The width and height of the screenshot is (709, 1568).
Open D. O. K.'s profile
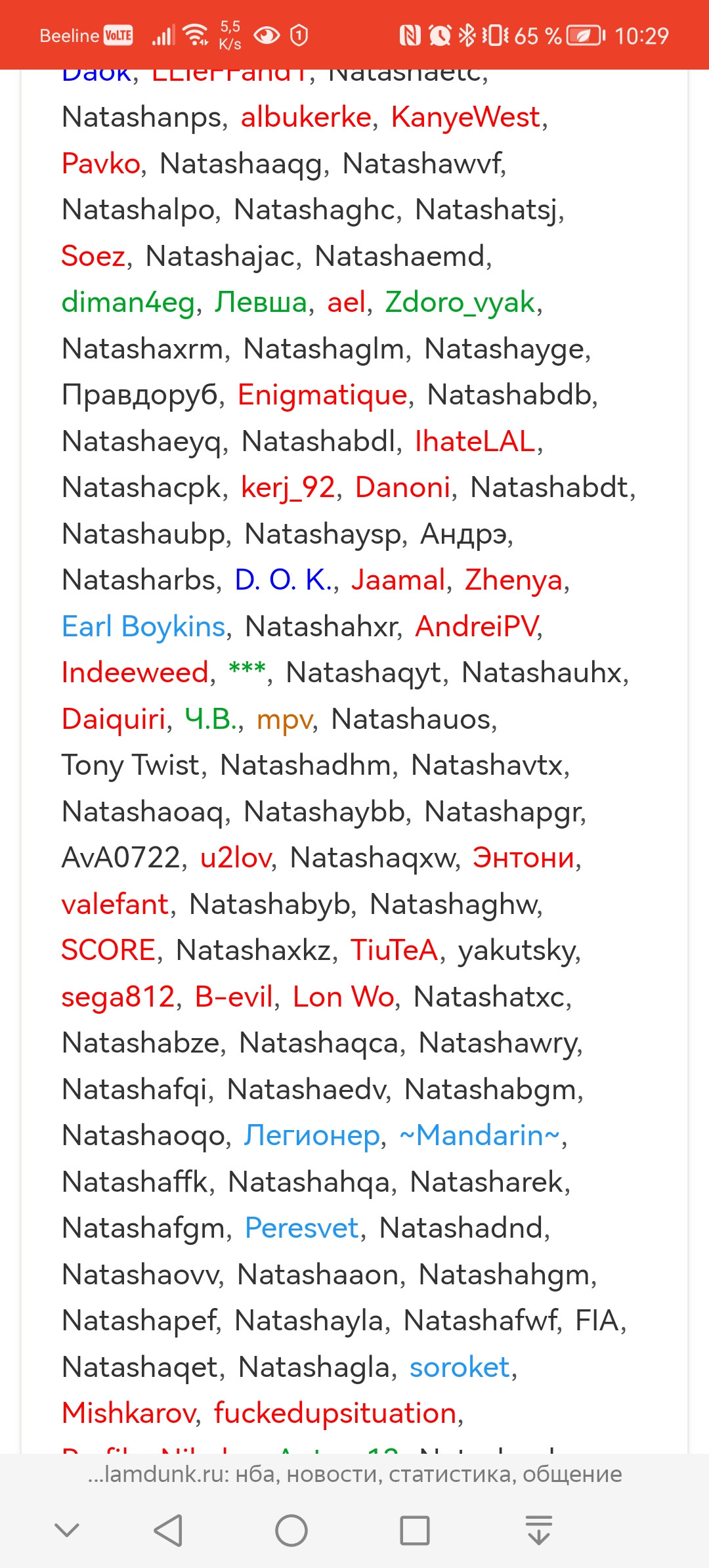(283, 580)
